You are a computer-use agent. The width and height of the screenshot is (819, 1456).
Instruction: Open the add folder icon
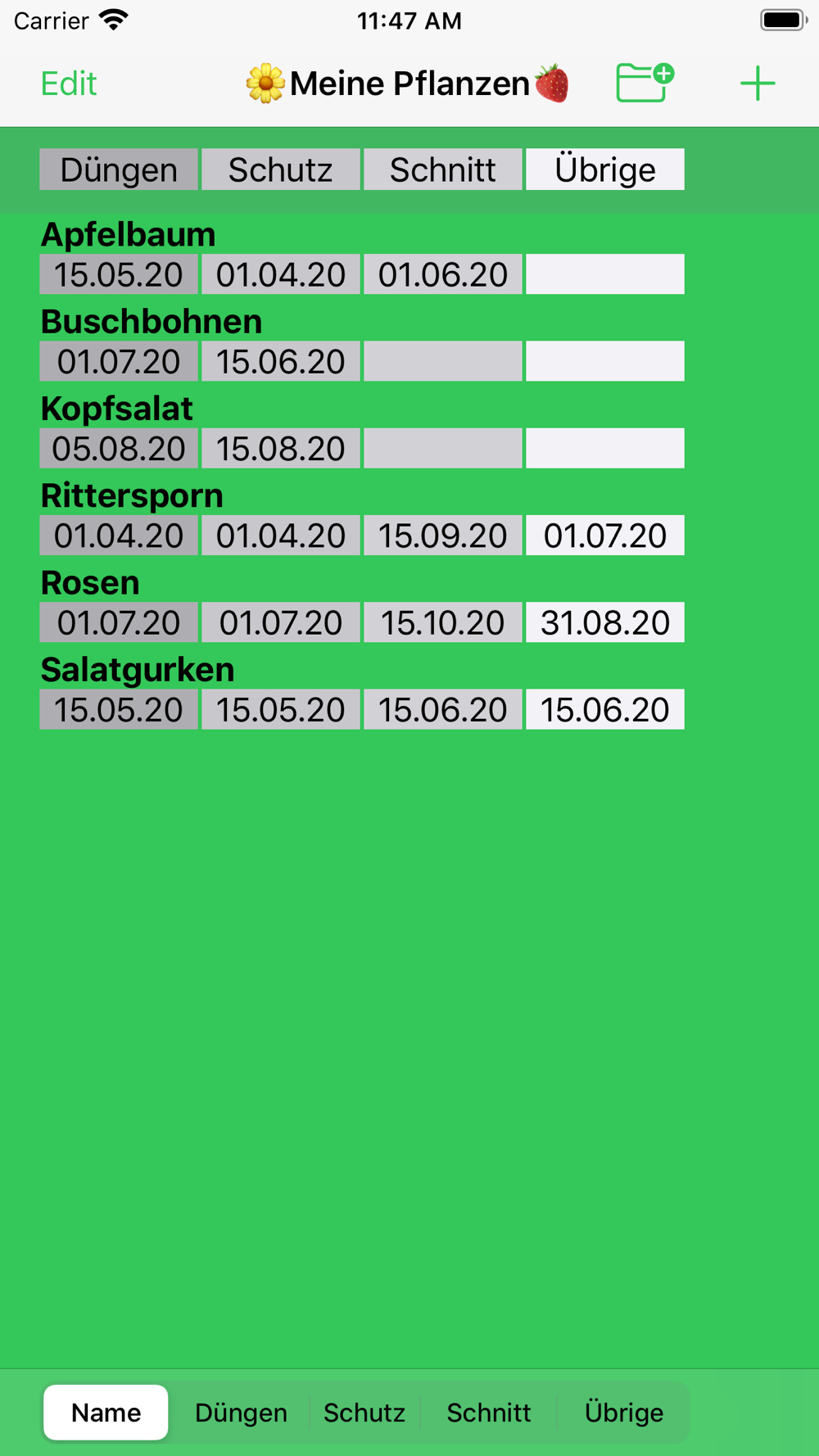coord(645,83)
